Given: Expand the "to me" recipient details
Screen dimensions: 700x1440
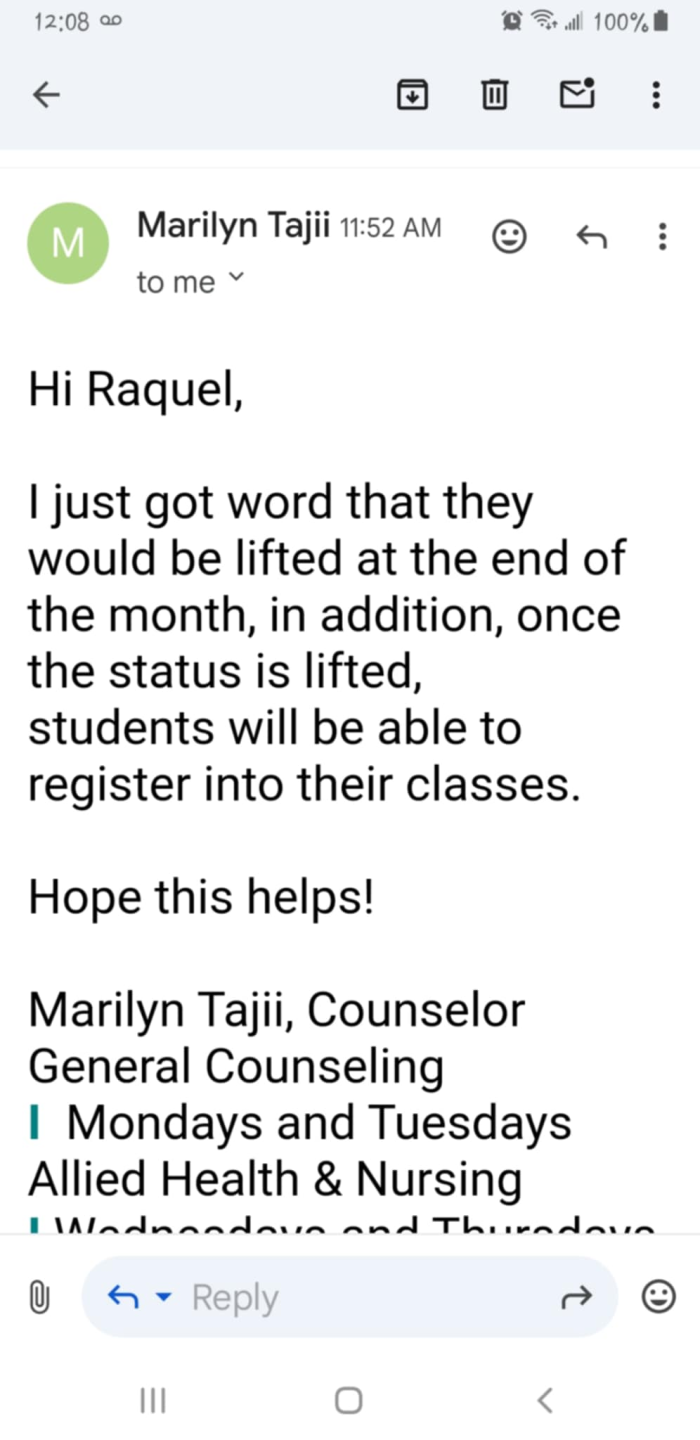Looking at the screenshot, I should [x=236, y=281].
